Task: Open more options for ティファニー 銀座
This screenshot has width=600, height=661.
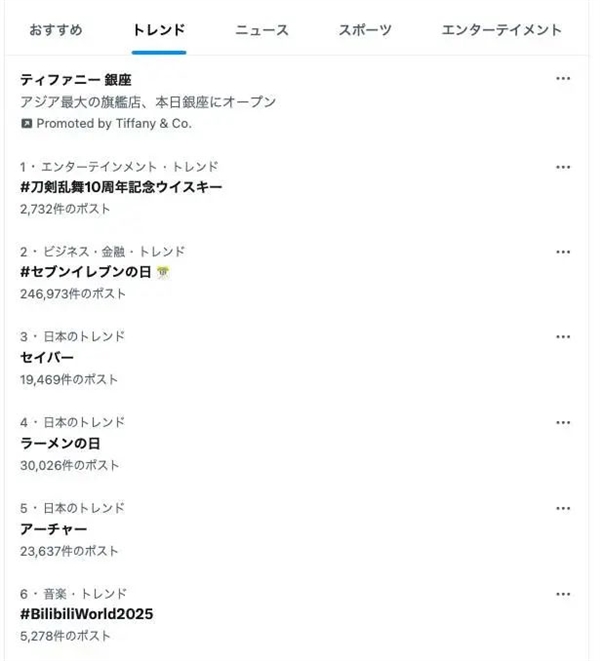Action: point(563,79)
